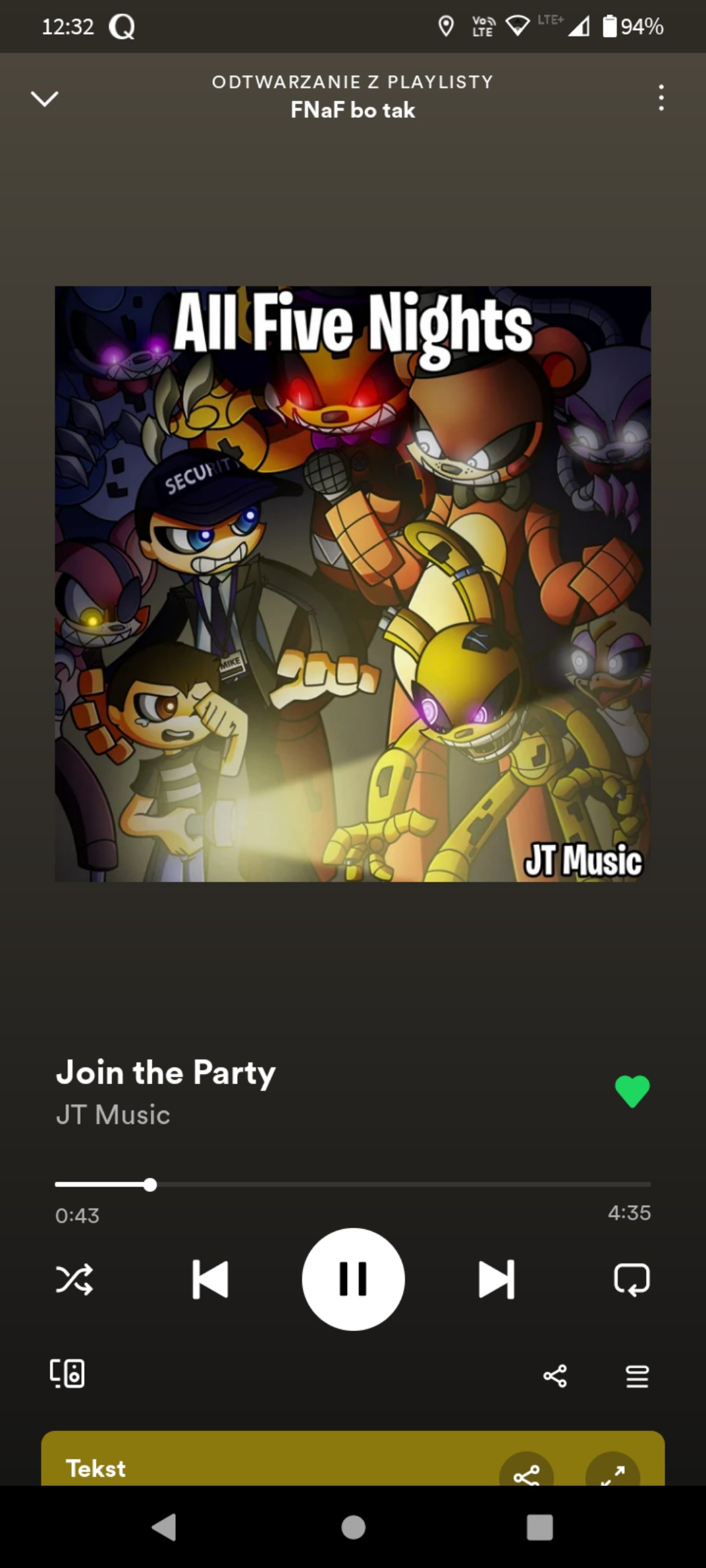Open the play queue
The height and width of the screenshot is (1568, 706).
coord(637,1376)
